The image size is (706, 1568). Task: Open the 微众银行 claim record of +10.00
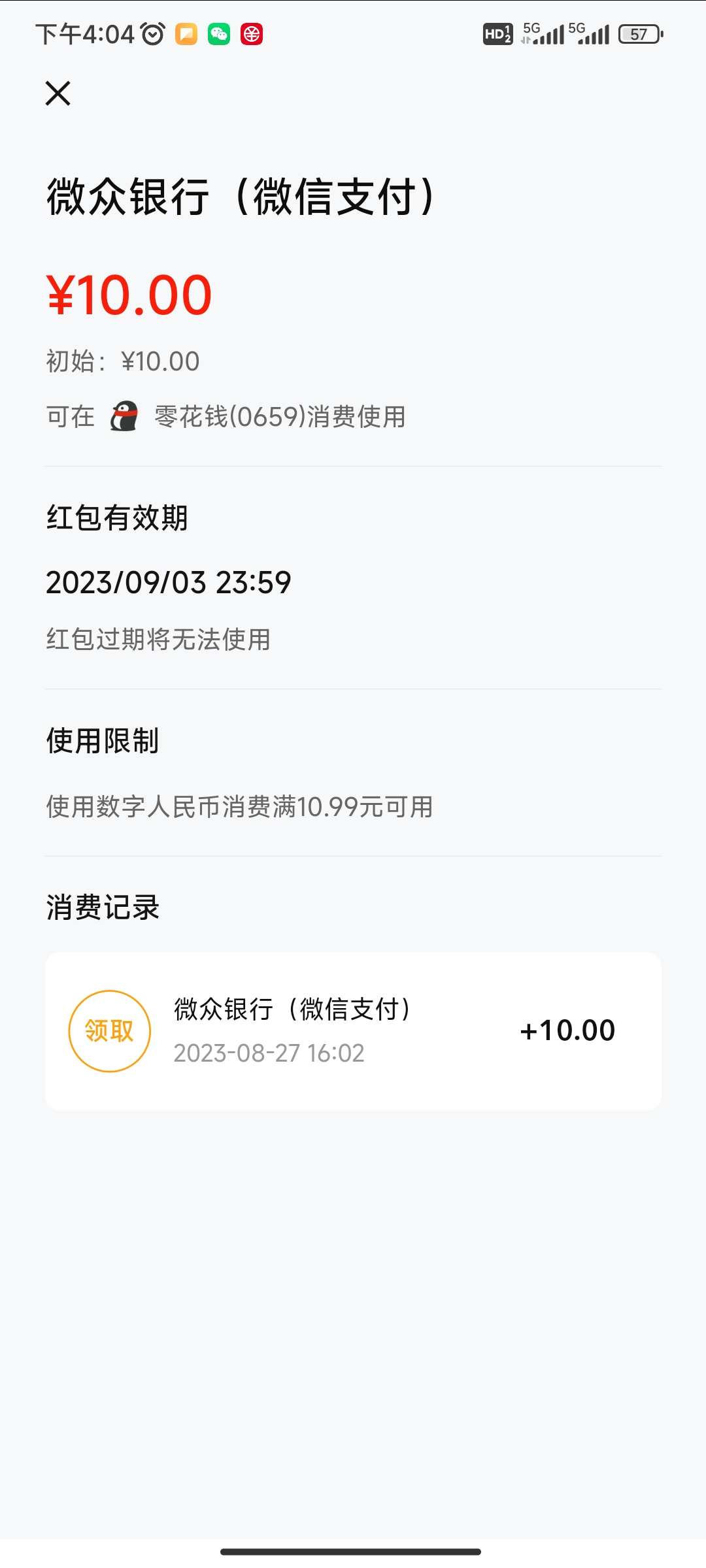353,1031
